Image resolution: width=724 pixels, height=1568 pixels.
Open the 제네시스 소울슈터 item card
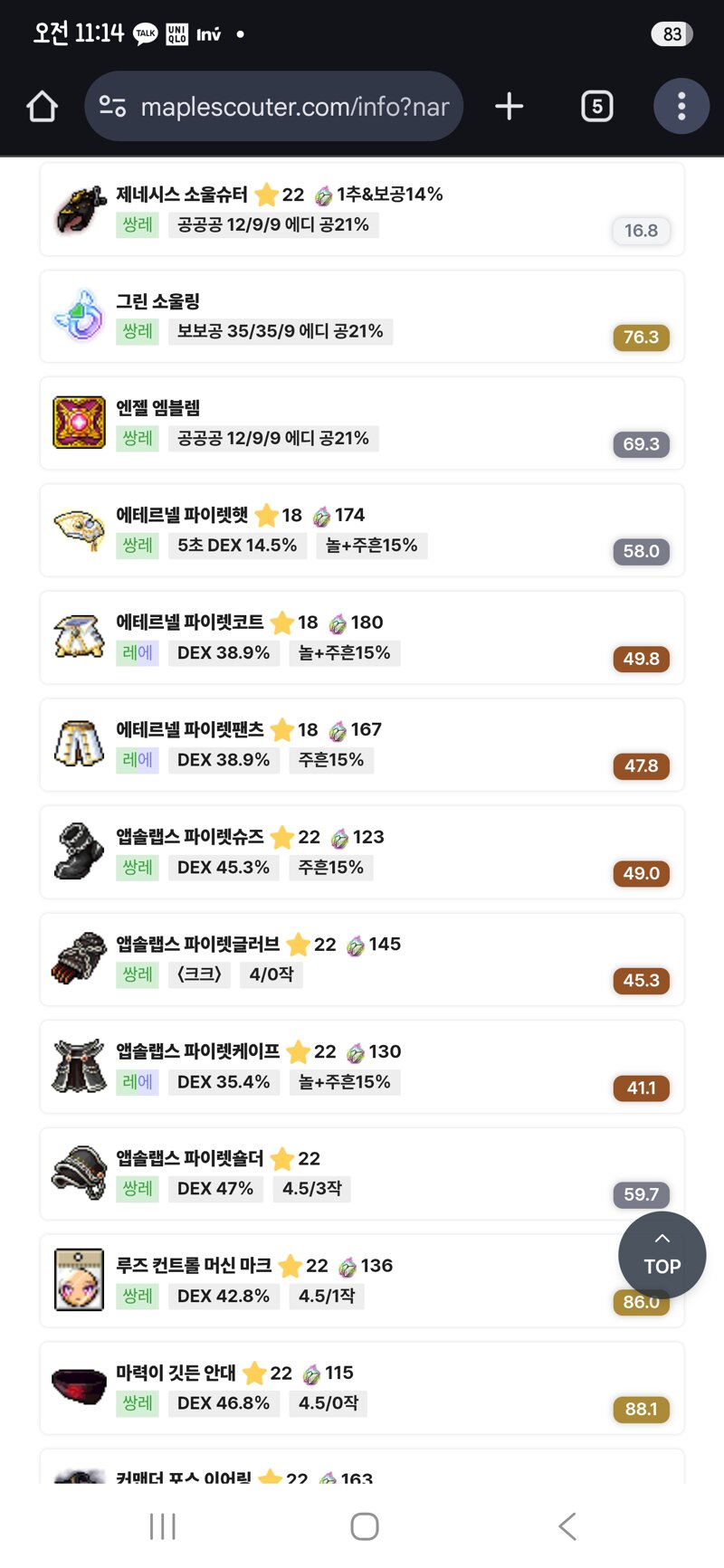click(362, 210)
